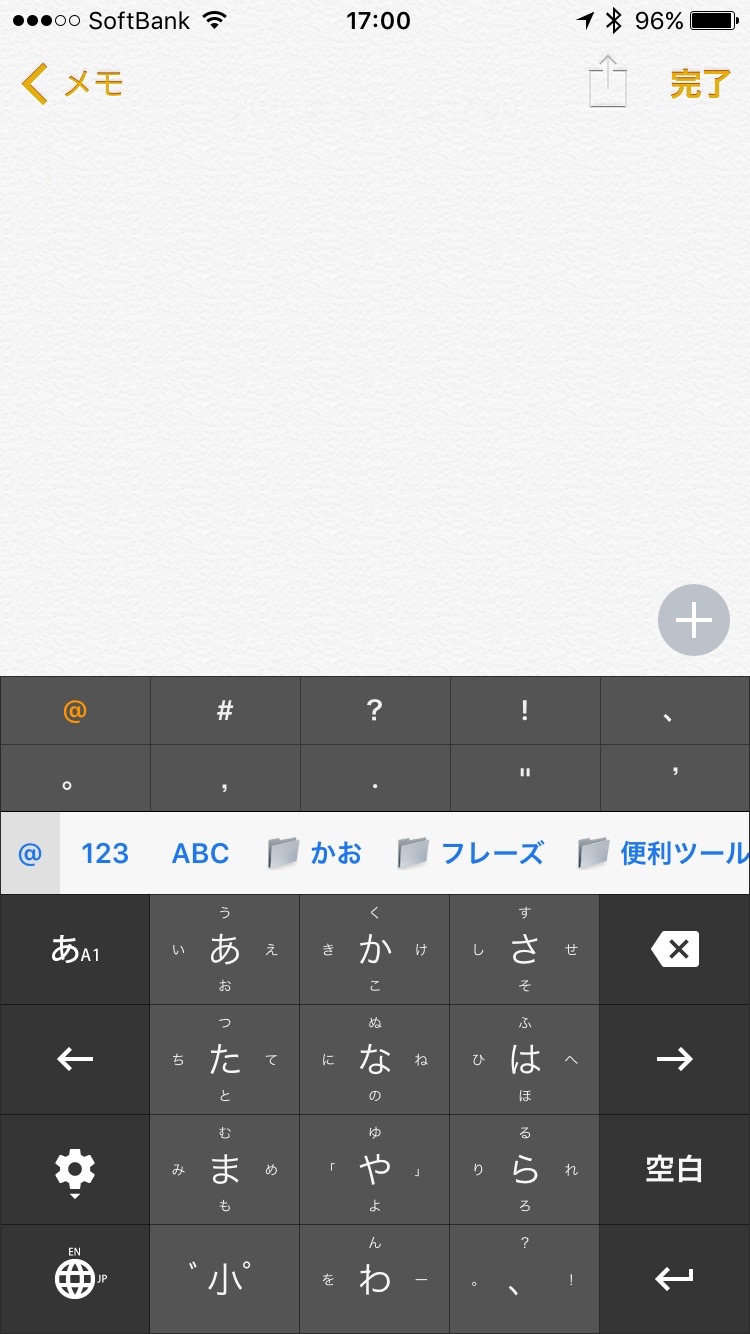
Task: Open the フレーズ phrases folder
Action: click(x=471, y=853)
